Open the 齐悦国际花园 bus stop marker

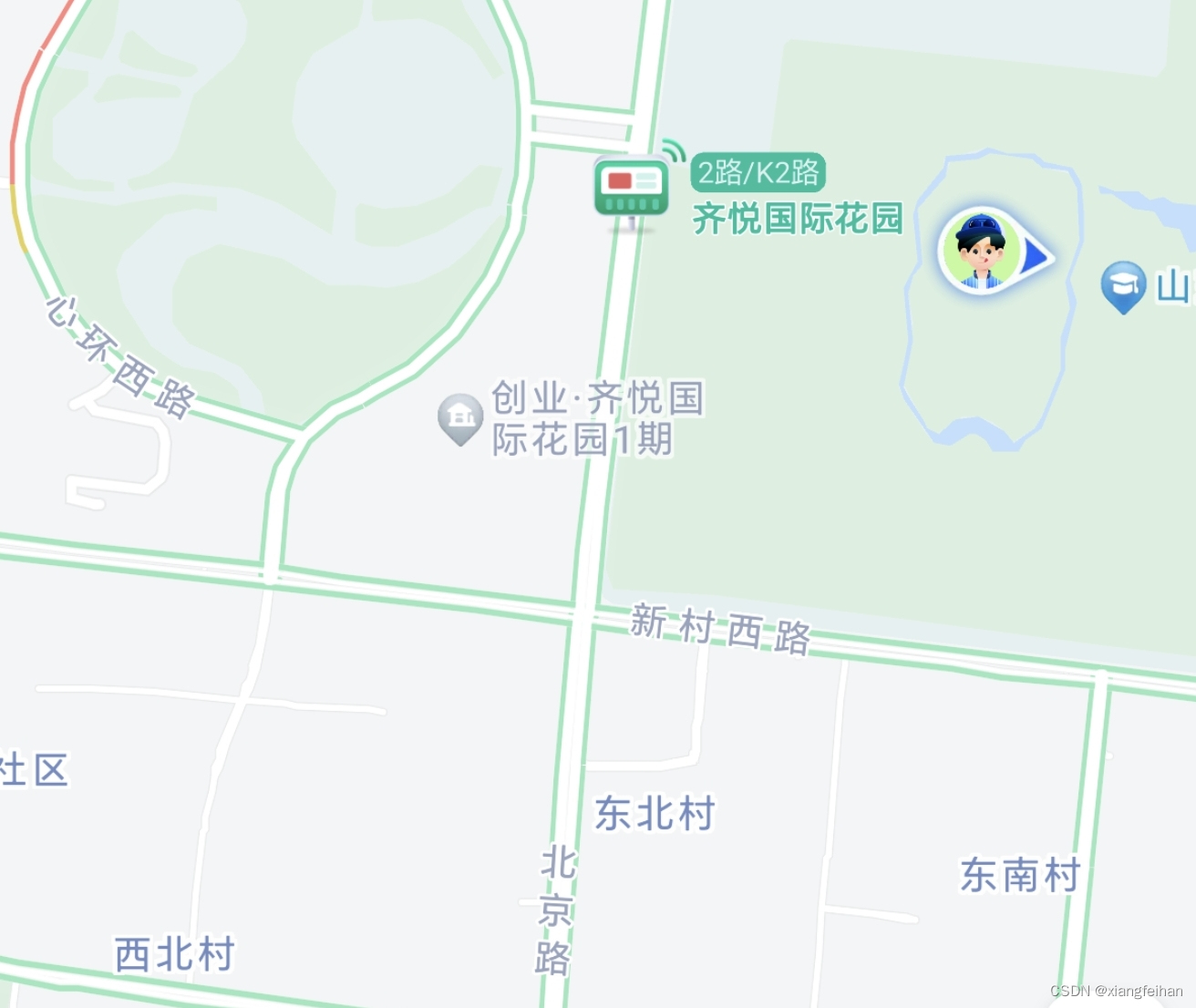[632, 188]
